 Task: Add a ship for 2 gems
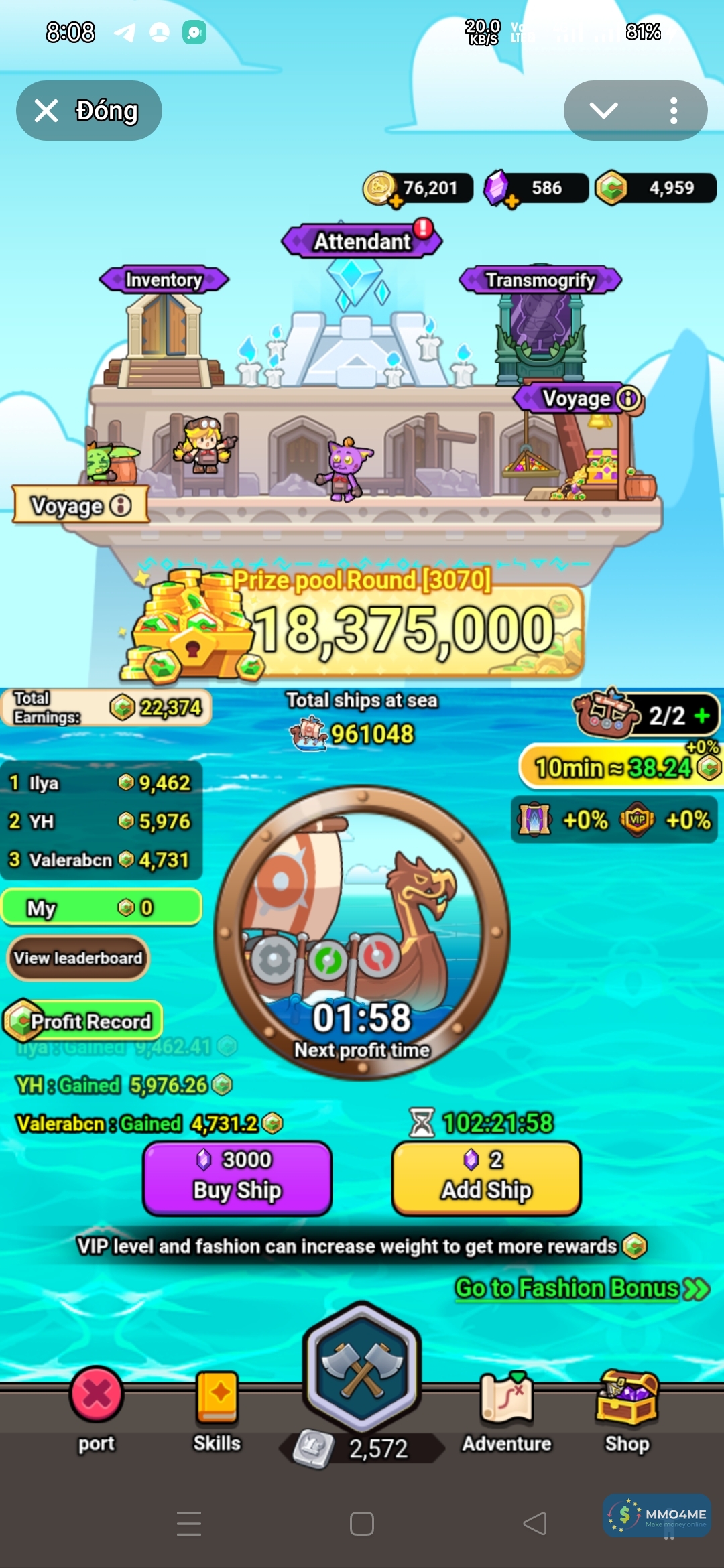[x=486, y=1178]
